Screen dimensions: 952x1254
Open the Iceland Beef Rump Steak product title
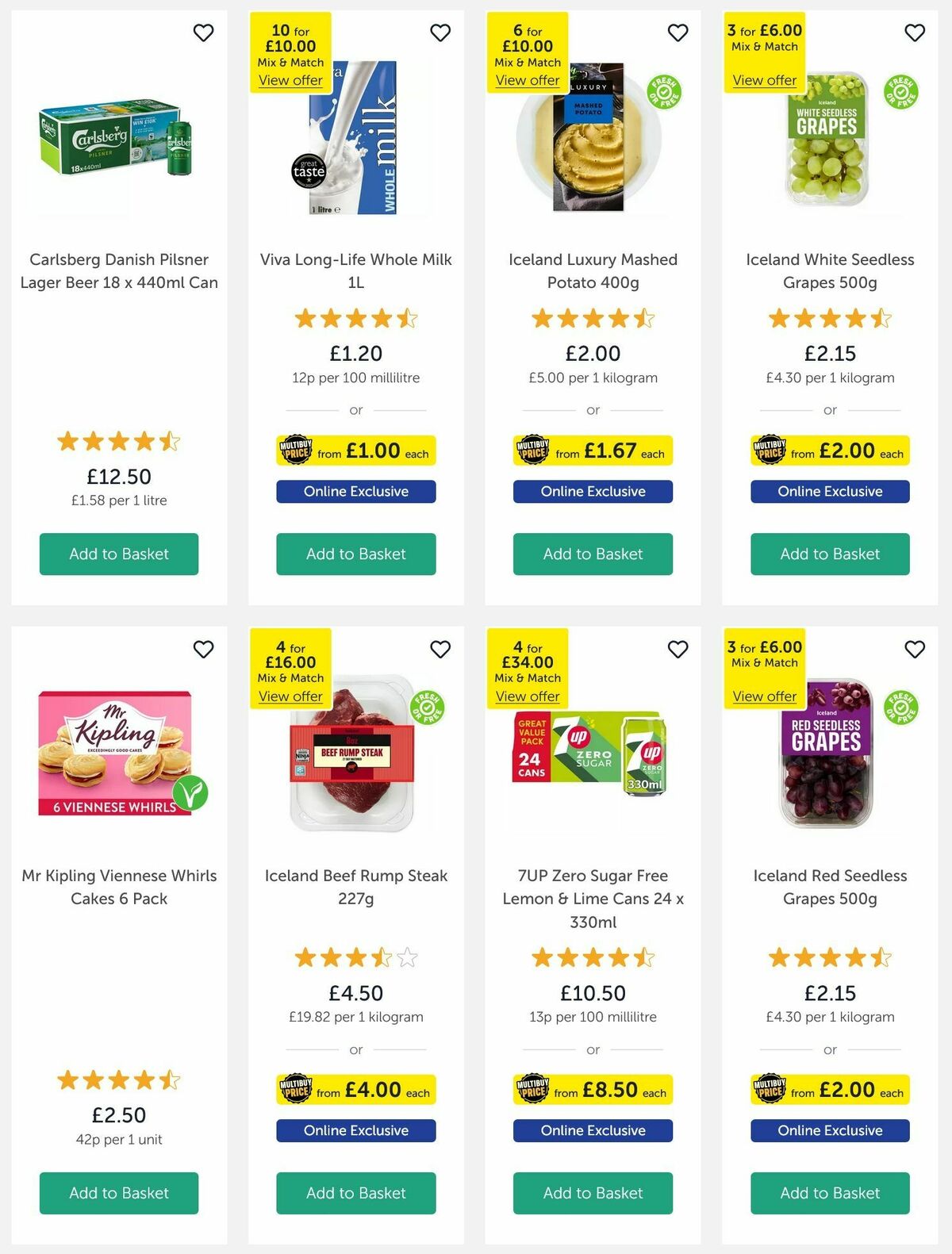tap(355, 887)
